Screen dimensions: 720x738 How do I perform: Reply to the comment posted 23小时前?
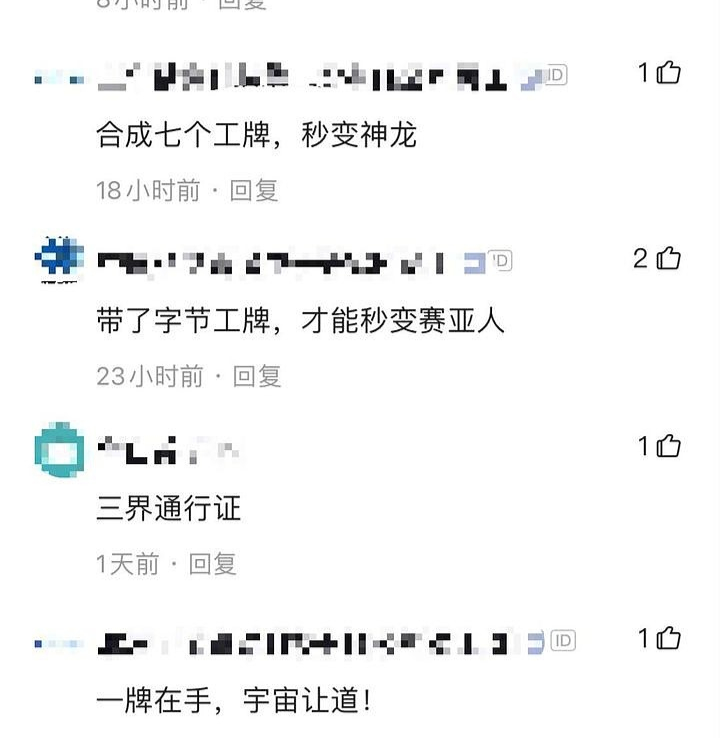pyautogui.click(x=257, y=376)
